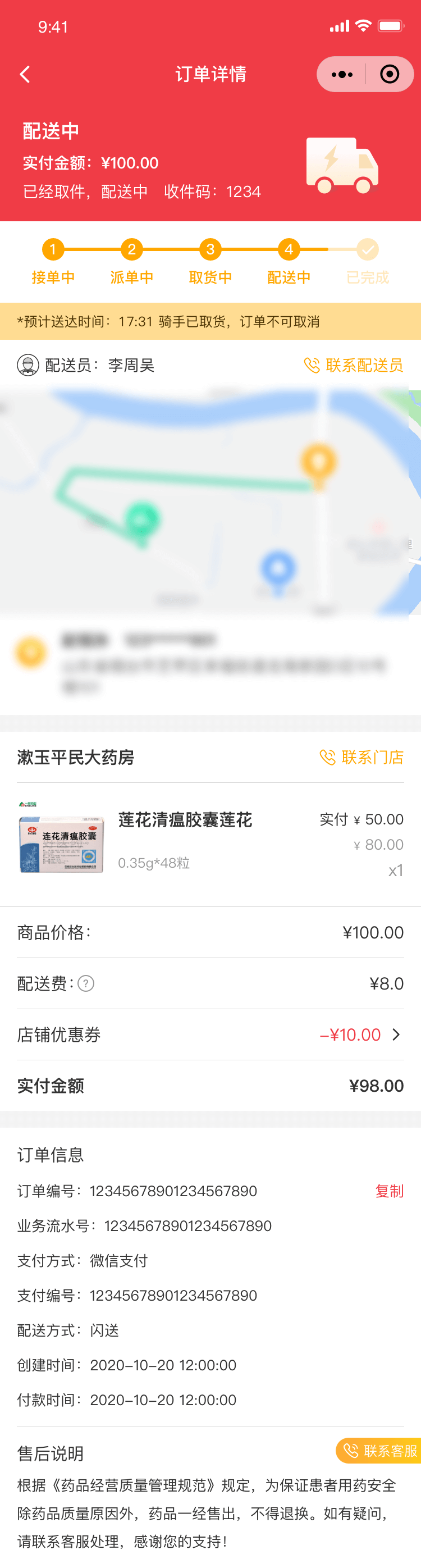Tap 联系配送员 to call the courier
421x1568 pixels.
point(354,365)
